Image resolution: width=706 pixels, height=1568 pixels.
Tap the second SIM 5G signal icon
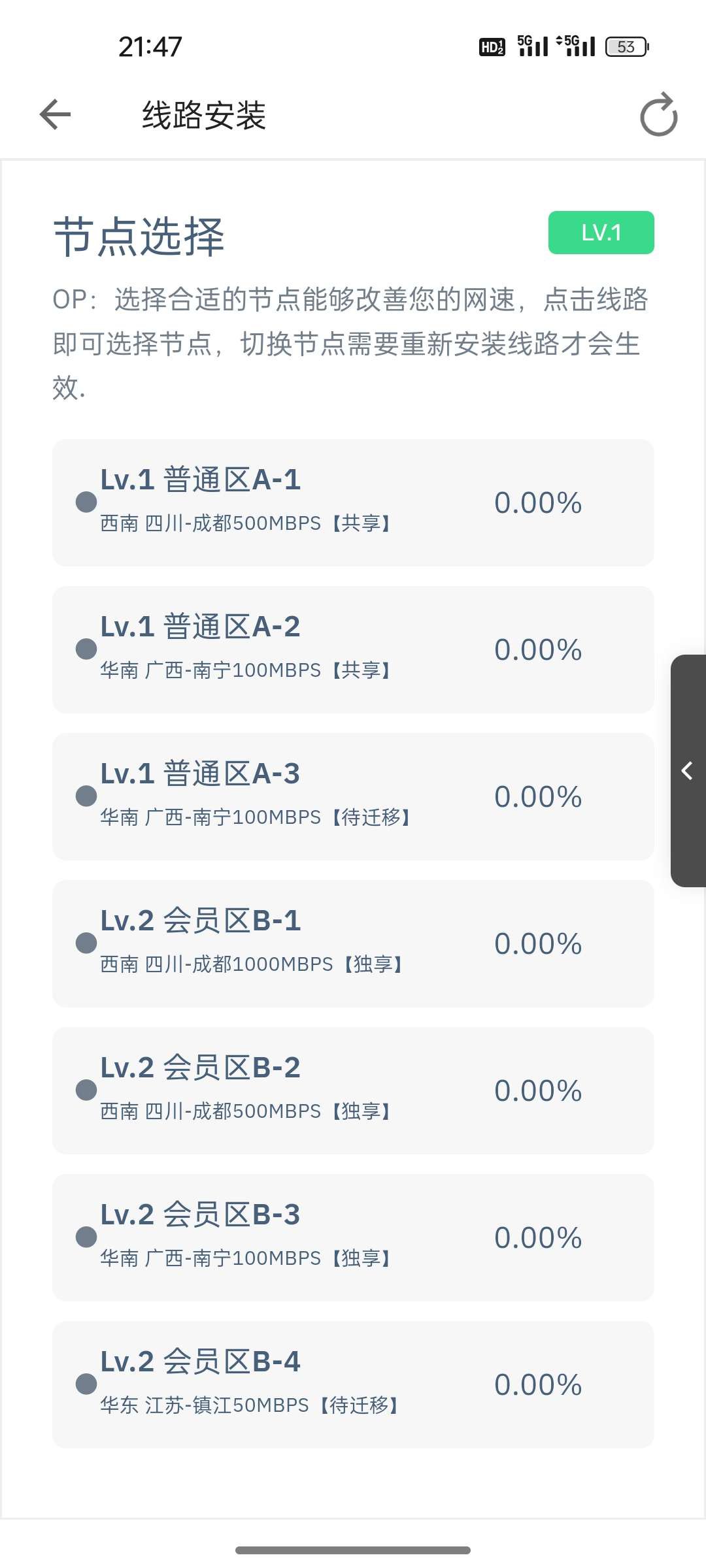[575, 46]
